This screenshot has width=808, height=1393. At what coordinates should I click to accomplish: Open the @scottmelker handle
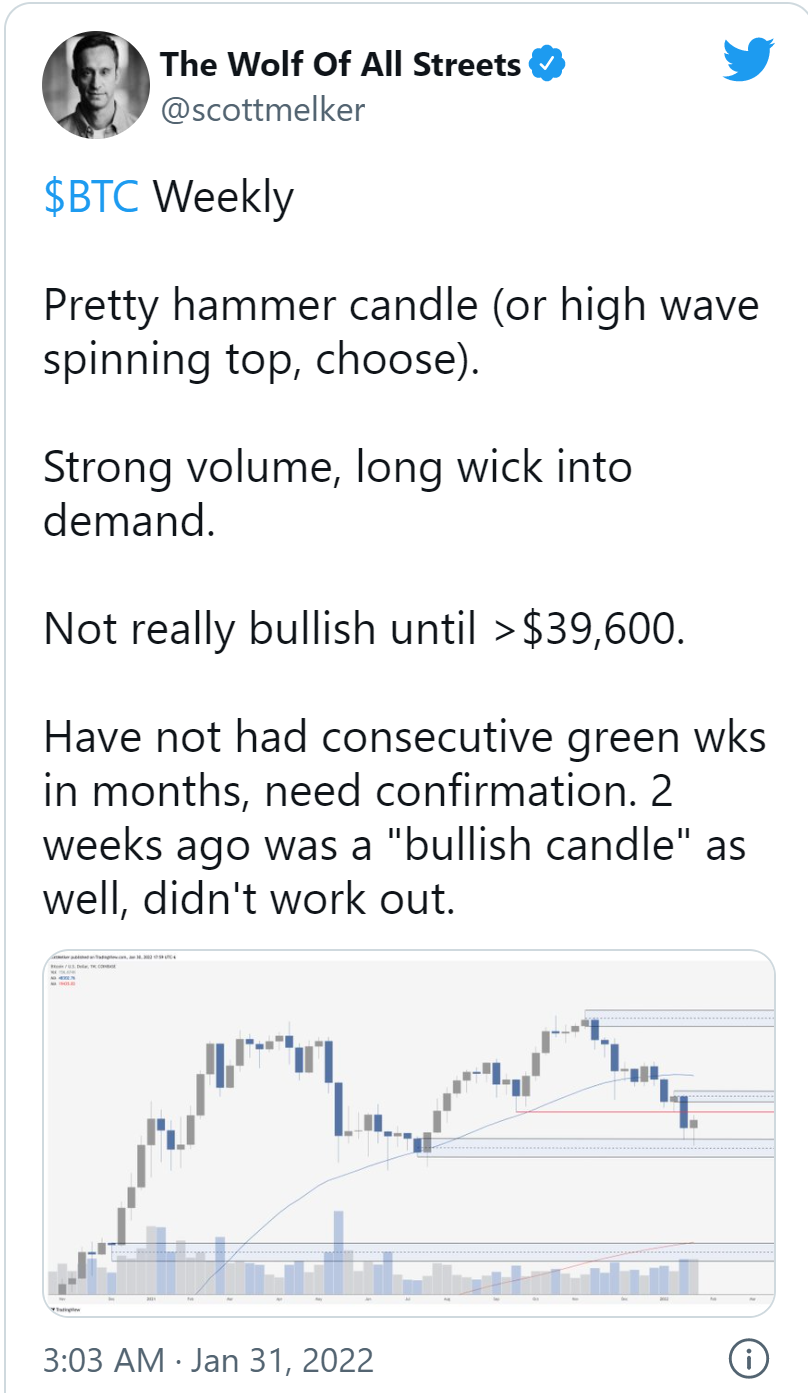pos(263,109)
